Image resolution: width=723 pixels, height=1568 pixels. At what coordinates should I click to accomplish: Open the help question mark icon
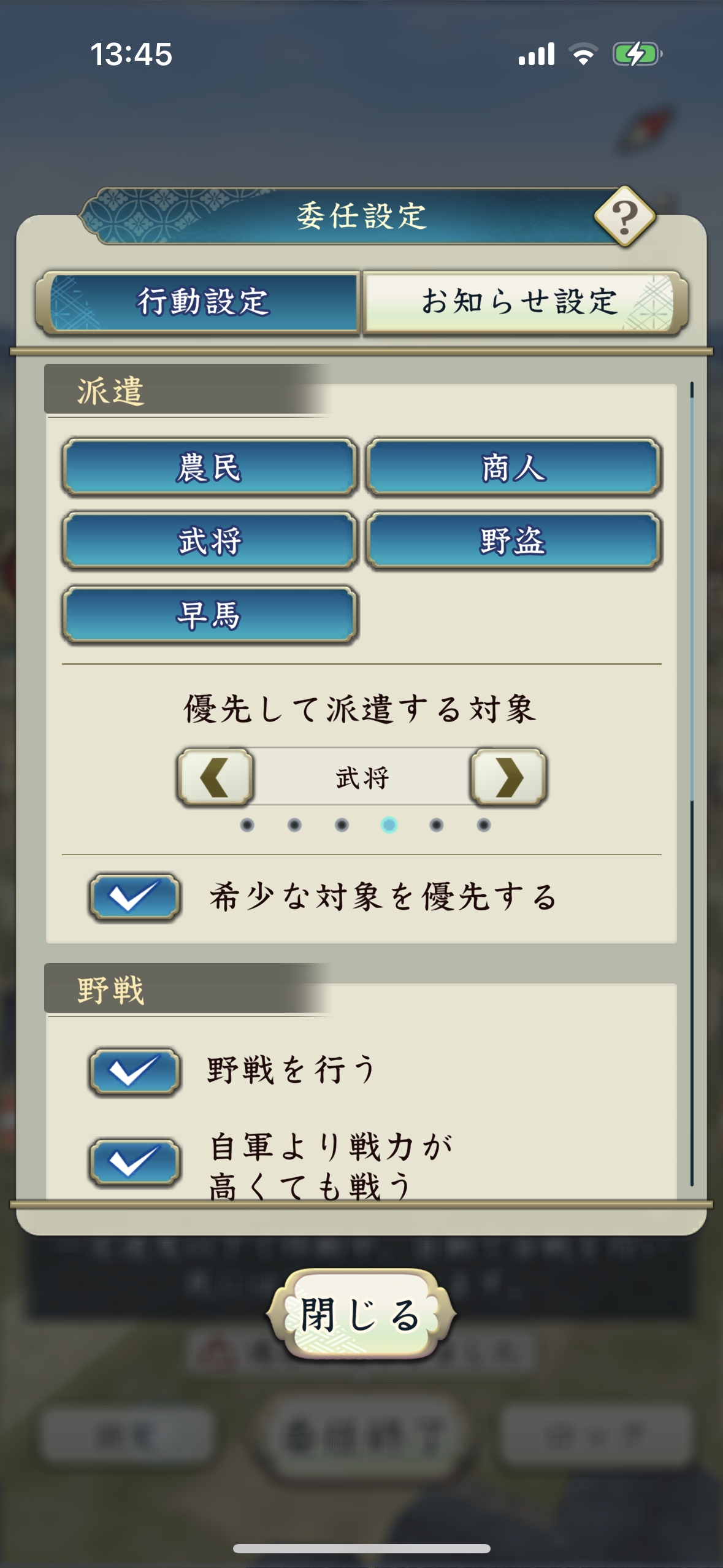click(624, 217)
